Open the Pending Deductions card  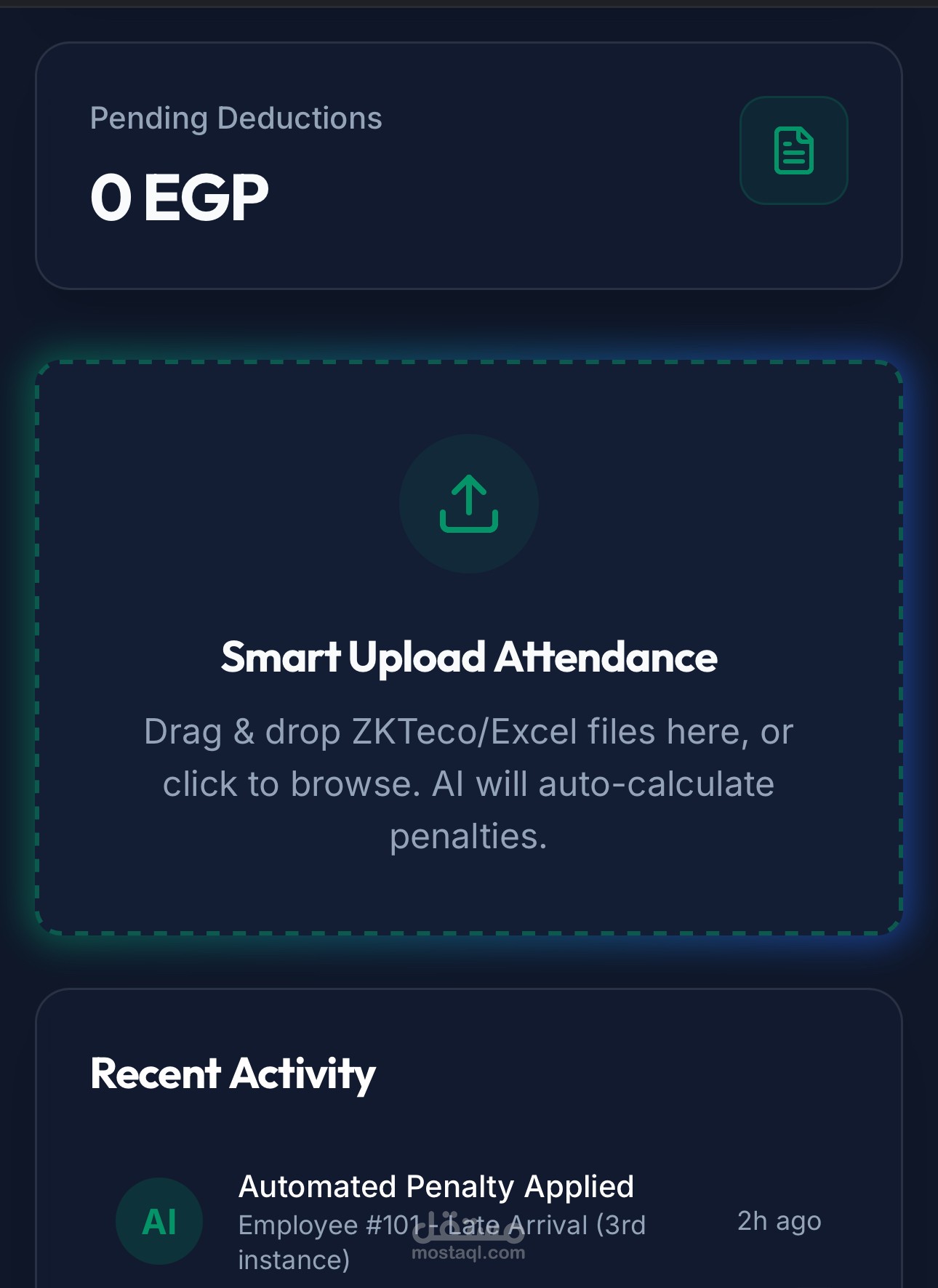(469, 166)
